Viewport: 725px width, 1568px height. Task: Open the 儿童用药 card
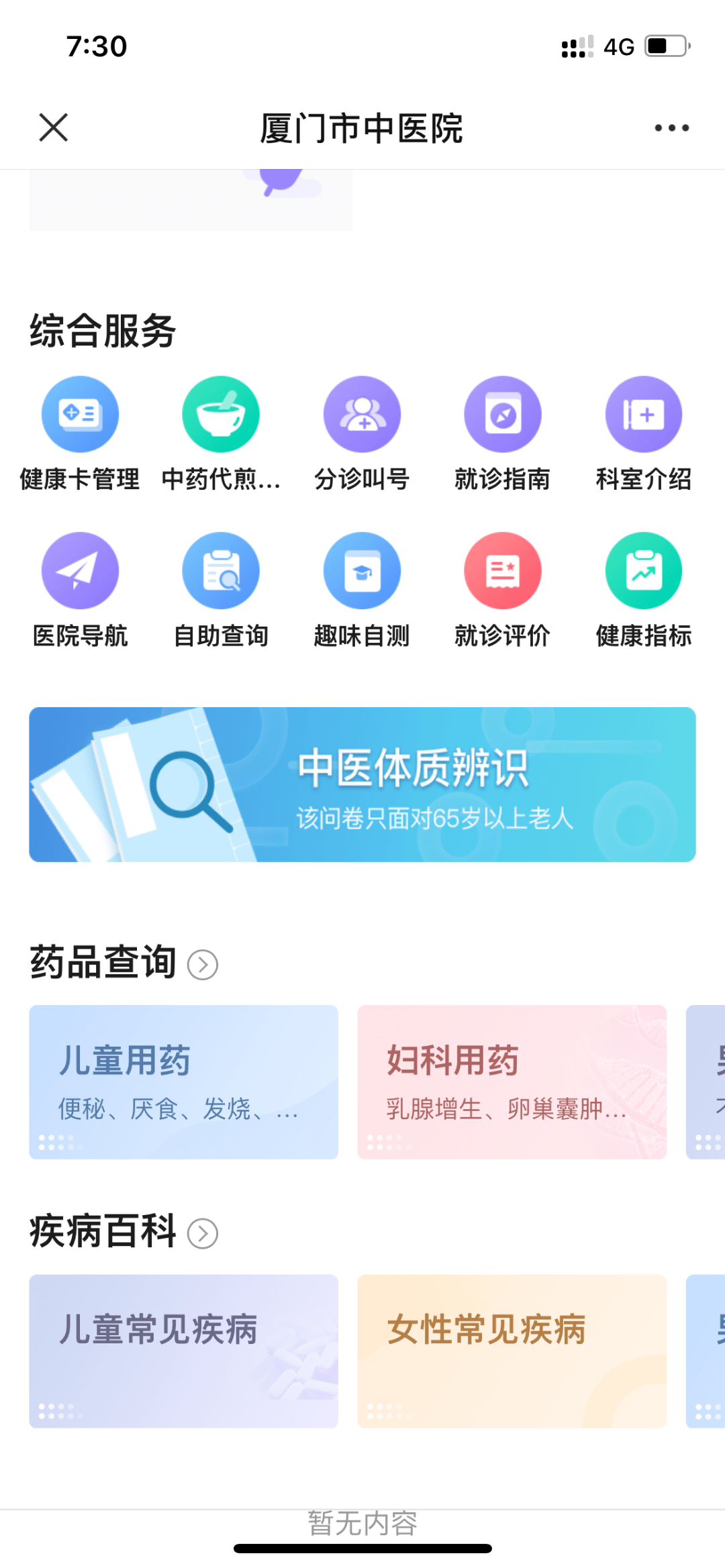click(x=183, y=1082)
